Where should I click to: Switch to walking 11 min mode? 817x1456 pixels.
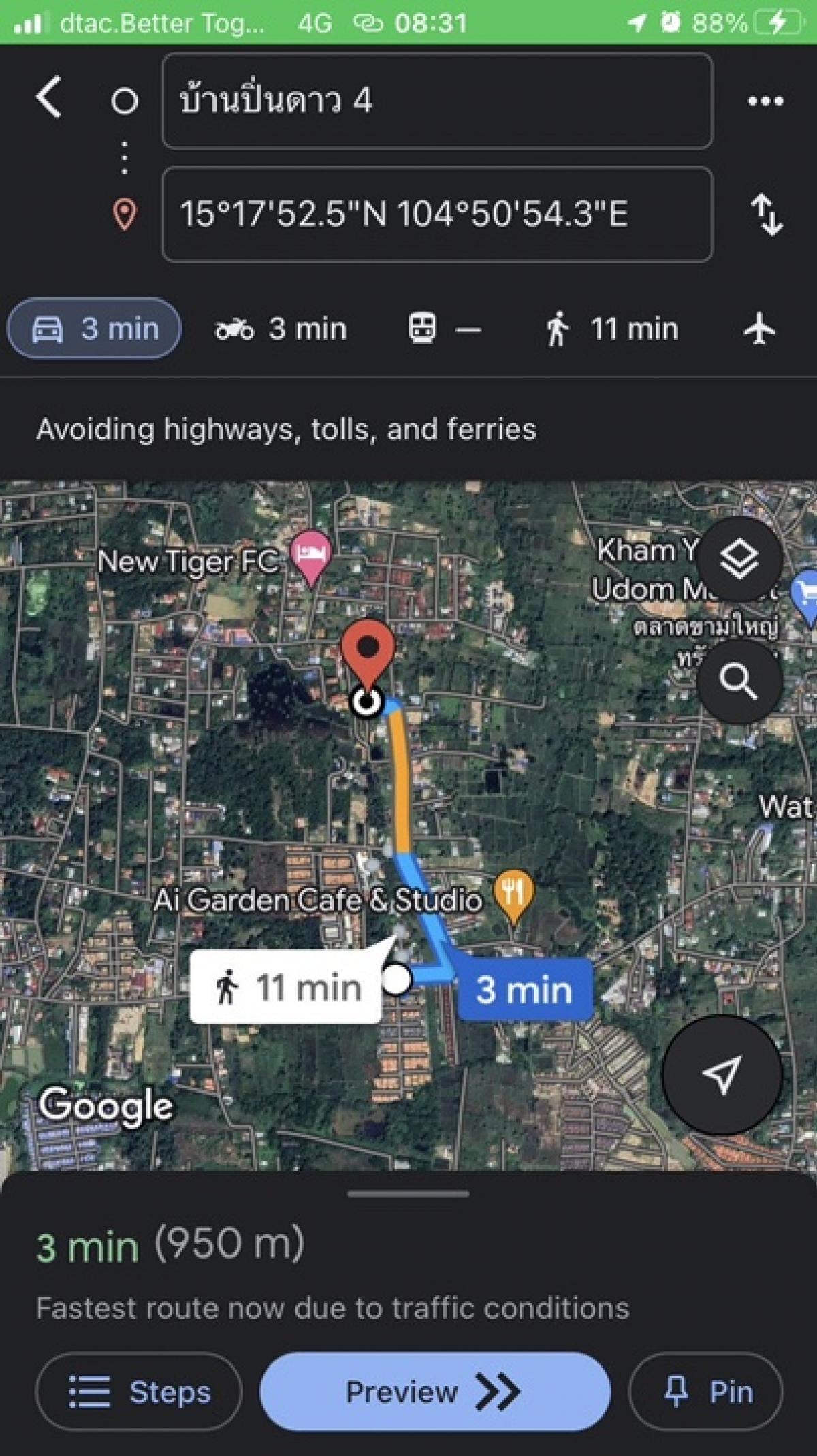tap(611, 329)
